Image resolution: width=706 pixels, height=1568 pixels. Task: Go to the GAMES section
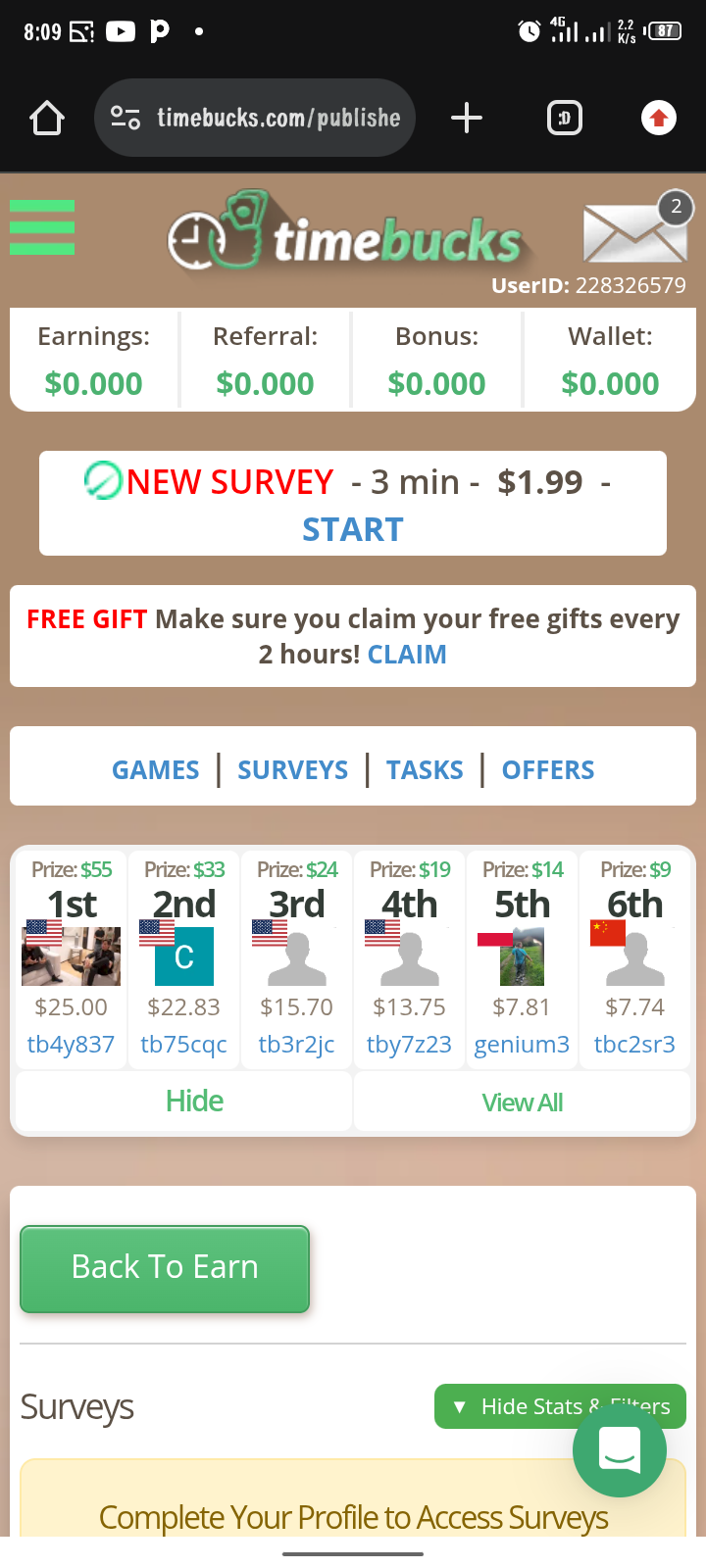pyautogui.click(x=155, y=770)
